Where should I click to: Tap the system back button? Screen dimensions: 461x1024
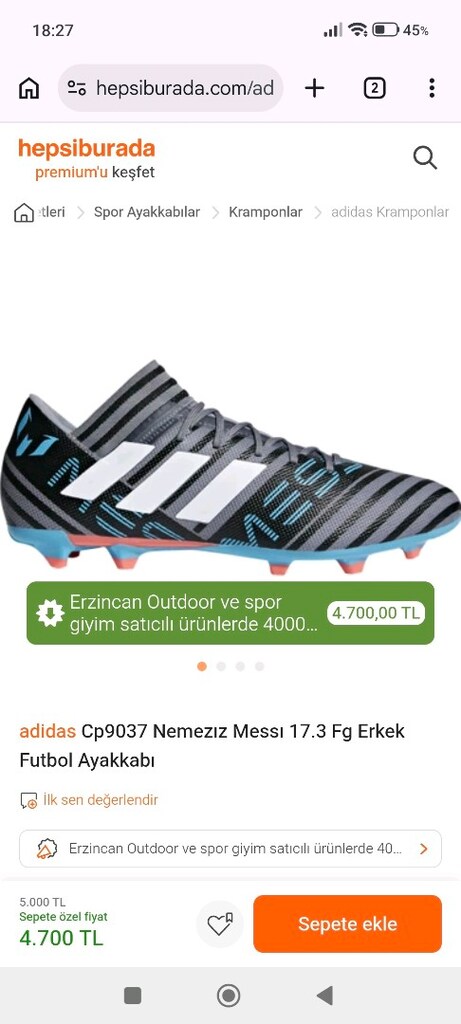tap(325, 996)
